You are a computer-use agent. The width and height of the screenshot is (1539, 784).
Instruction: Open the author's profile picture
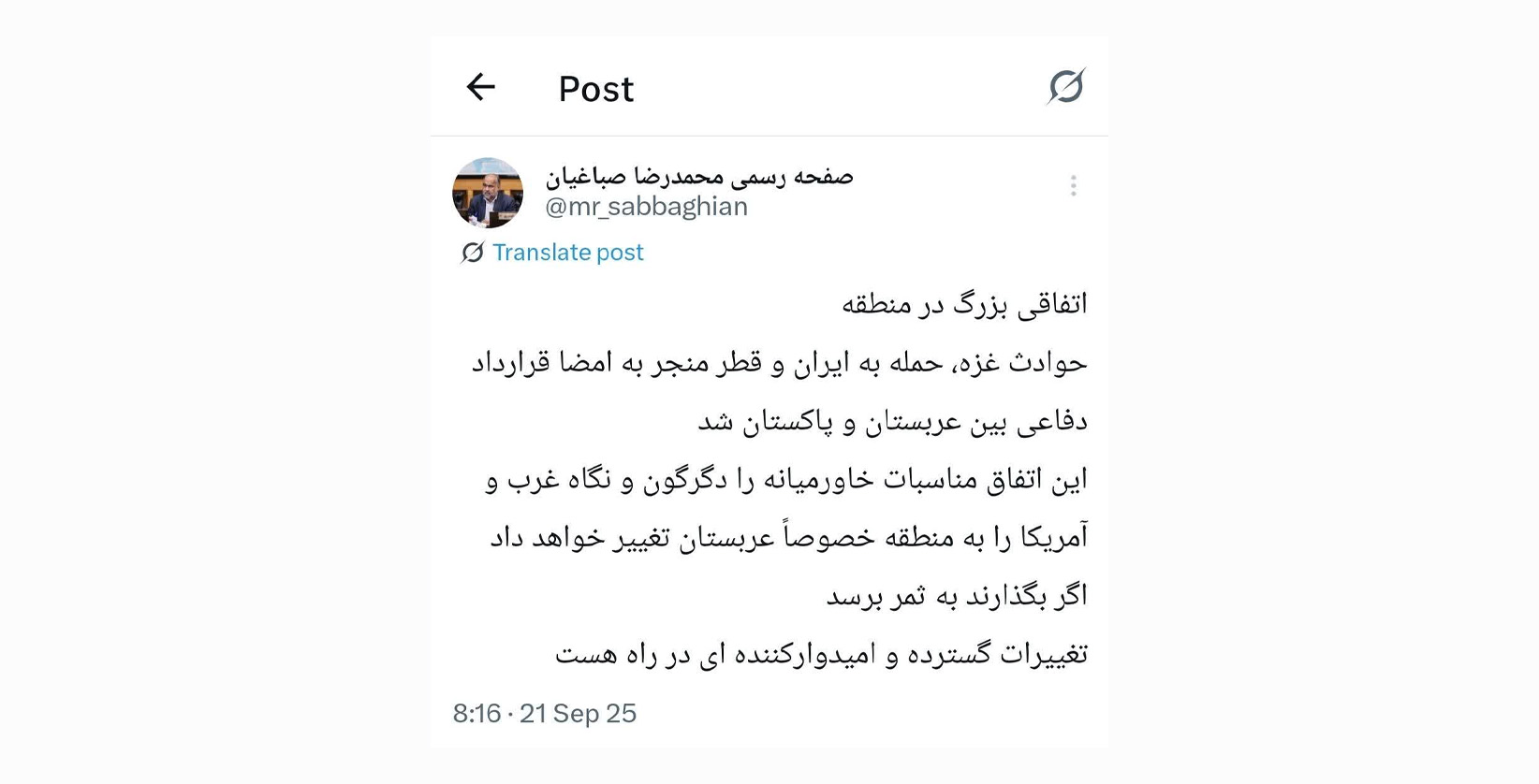488,193
